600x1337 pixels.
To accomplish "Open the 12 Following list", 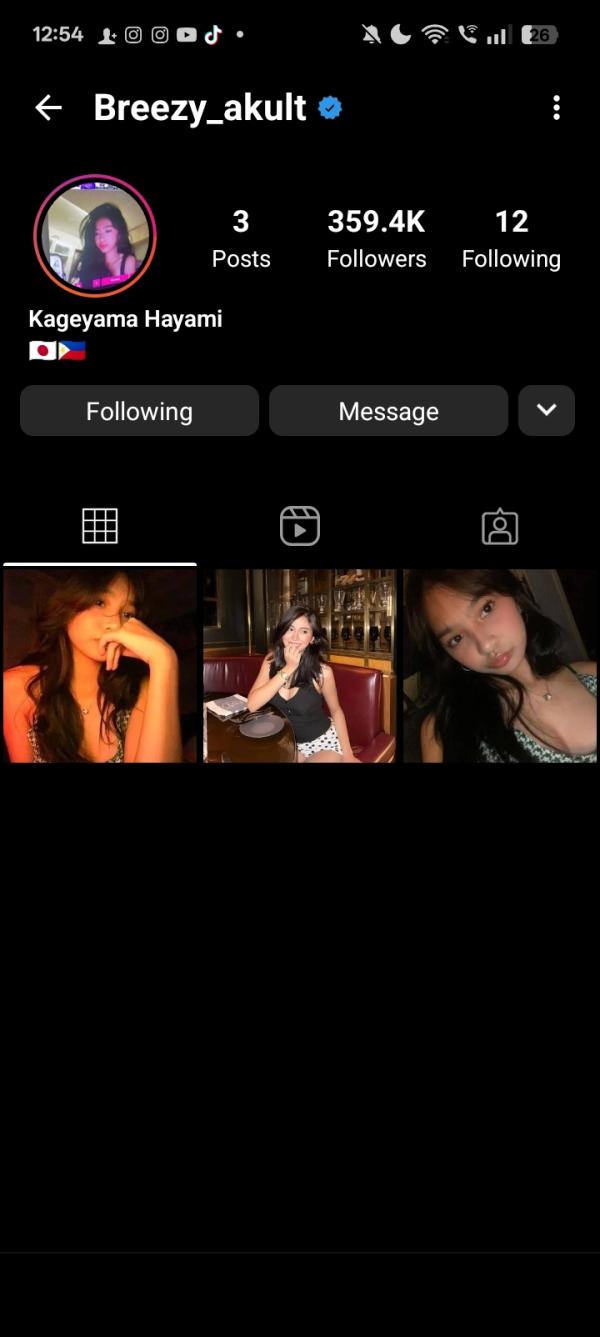I will [511, 239].
